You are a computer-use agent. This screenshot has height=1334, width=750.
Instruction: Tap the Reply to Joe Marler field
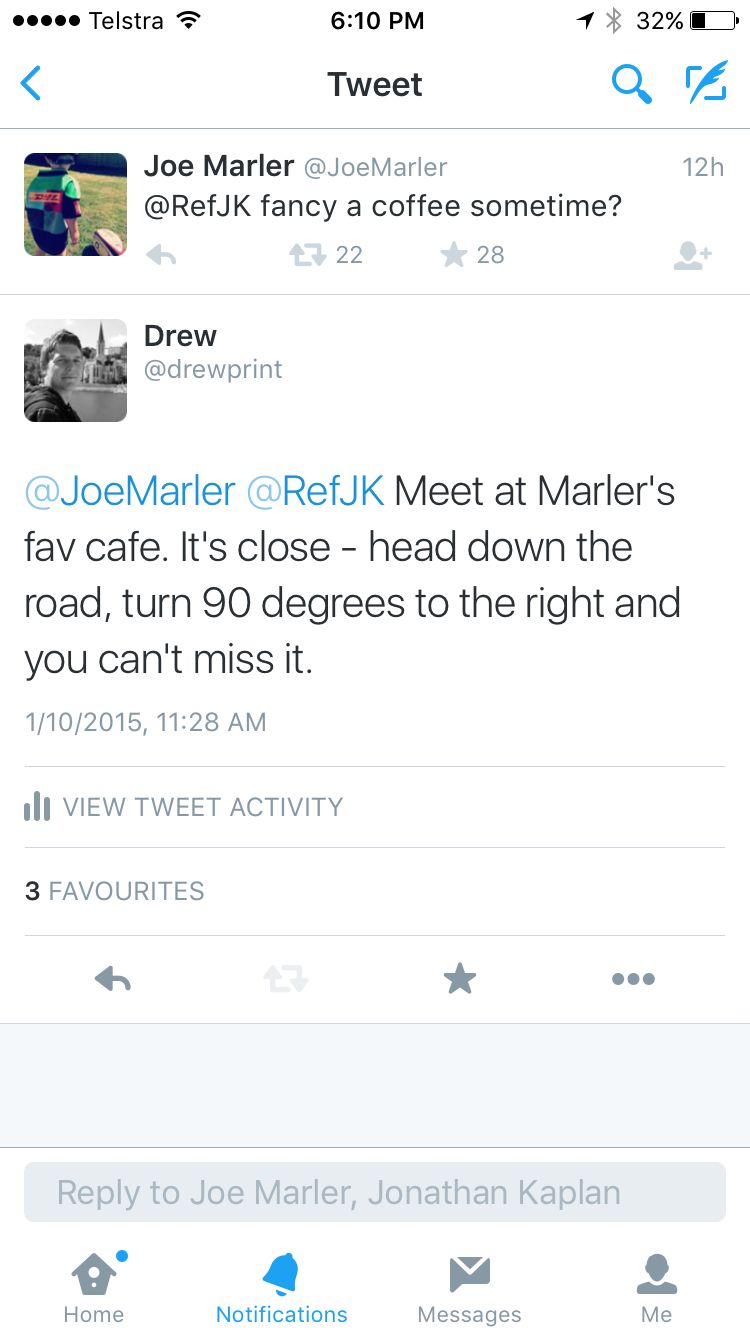(x=375, y=1192)
